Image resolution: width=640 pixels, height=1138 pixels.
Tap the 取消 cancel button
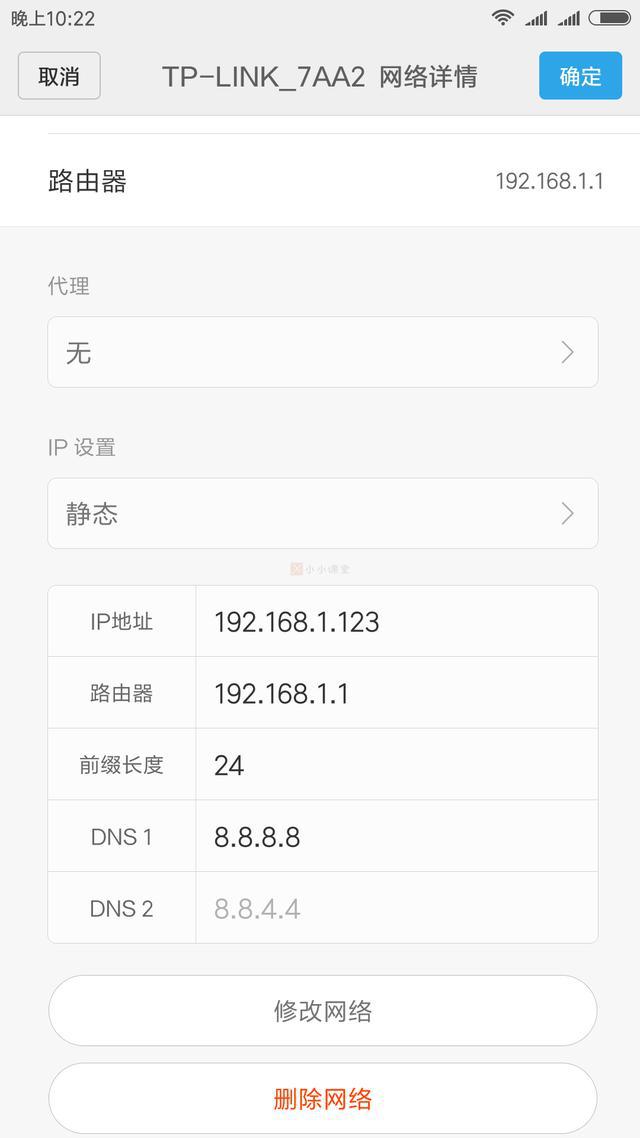click(x=59, y=76)
